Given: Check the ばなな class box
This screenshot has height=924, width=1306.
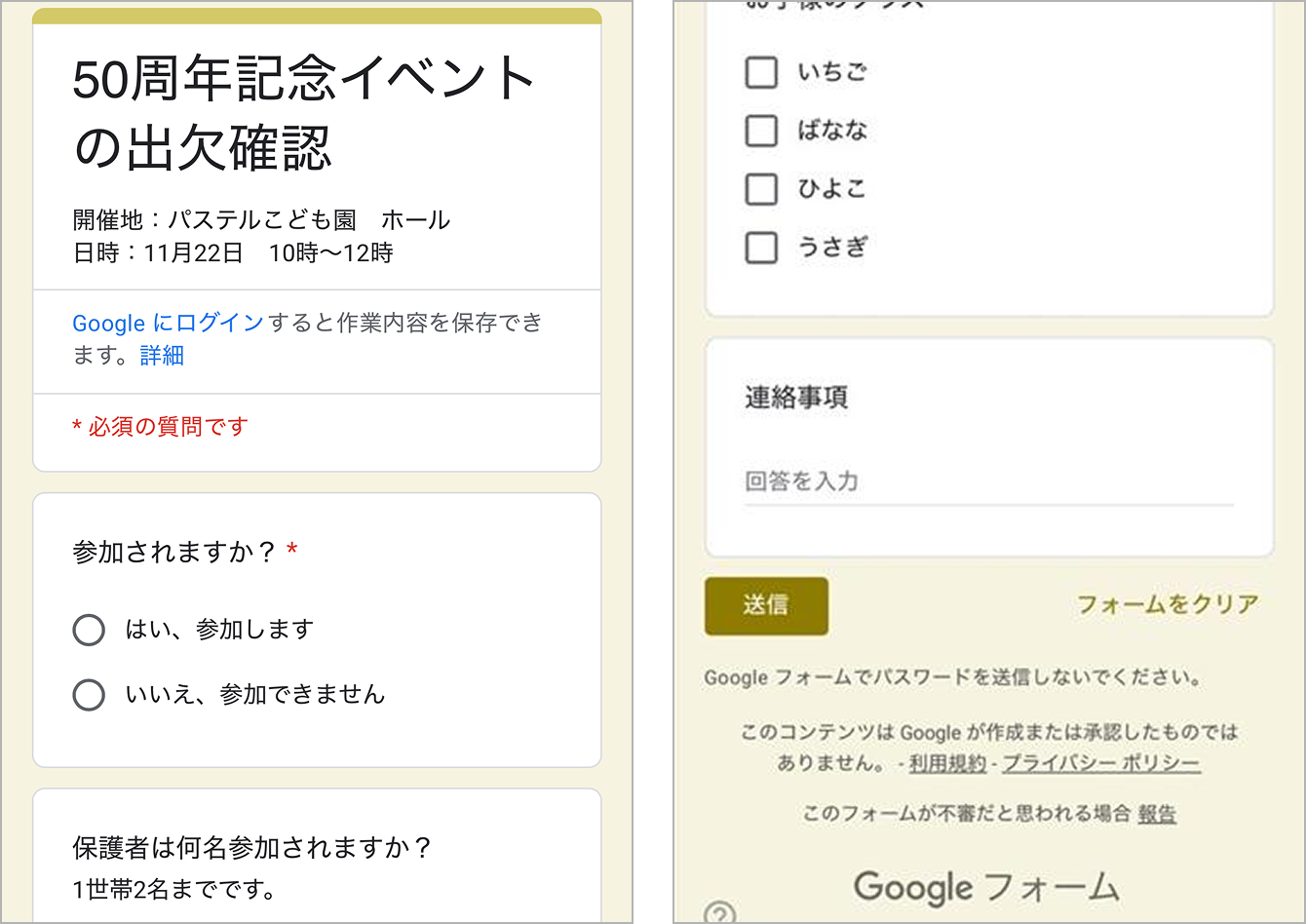Looking at the screenshot, I should [x=761, y=131].
